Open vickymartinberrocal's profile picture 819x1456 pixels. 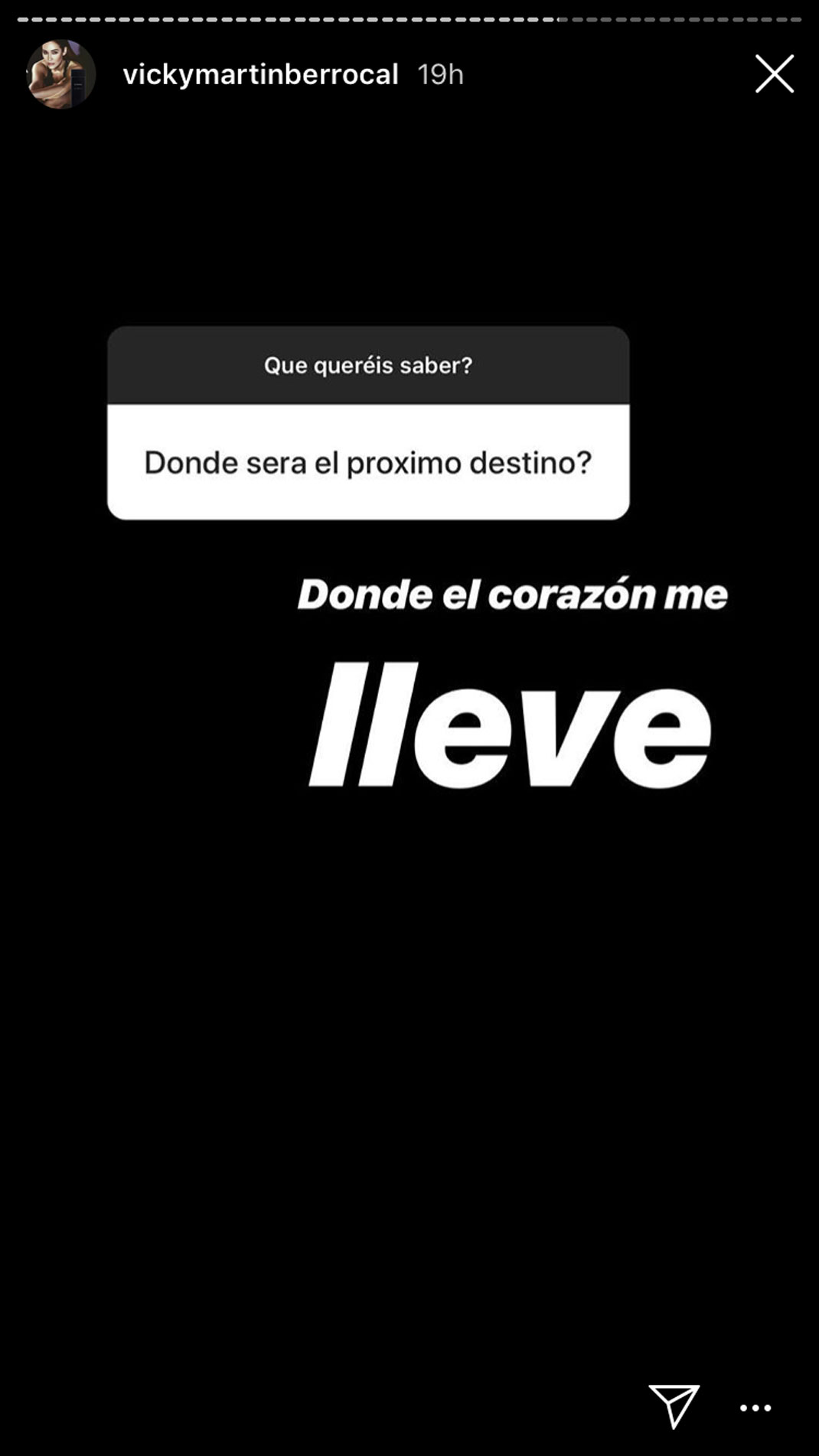tap(61, 74)
